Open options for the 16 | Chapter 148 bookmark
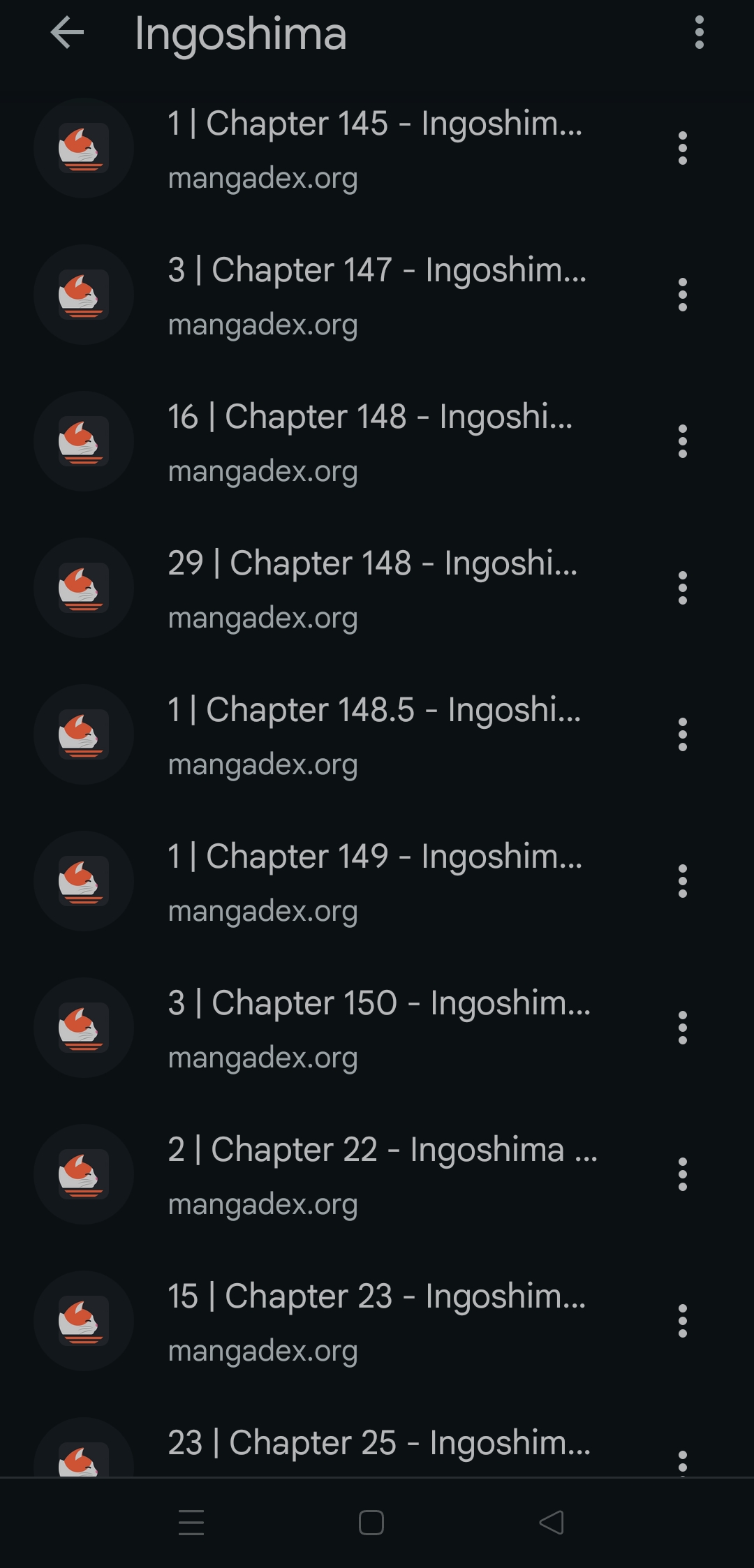 tap(683, 441)
